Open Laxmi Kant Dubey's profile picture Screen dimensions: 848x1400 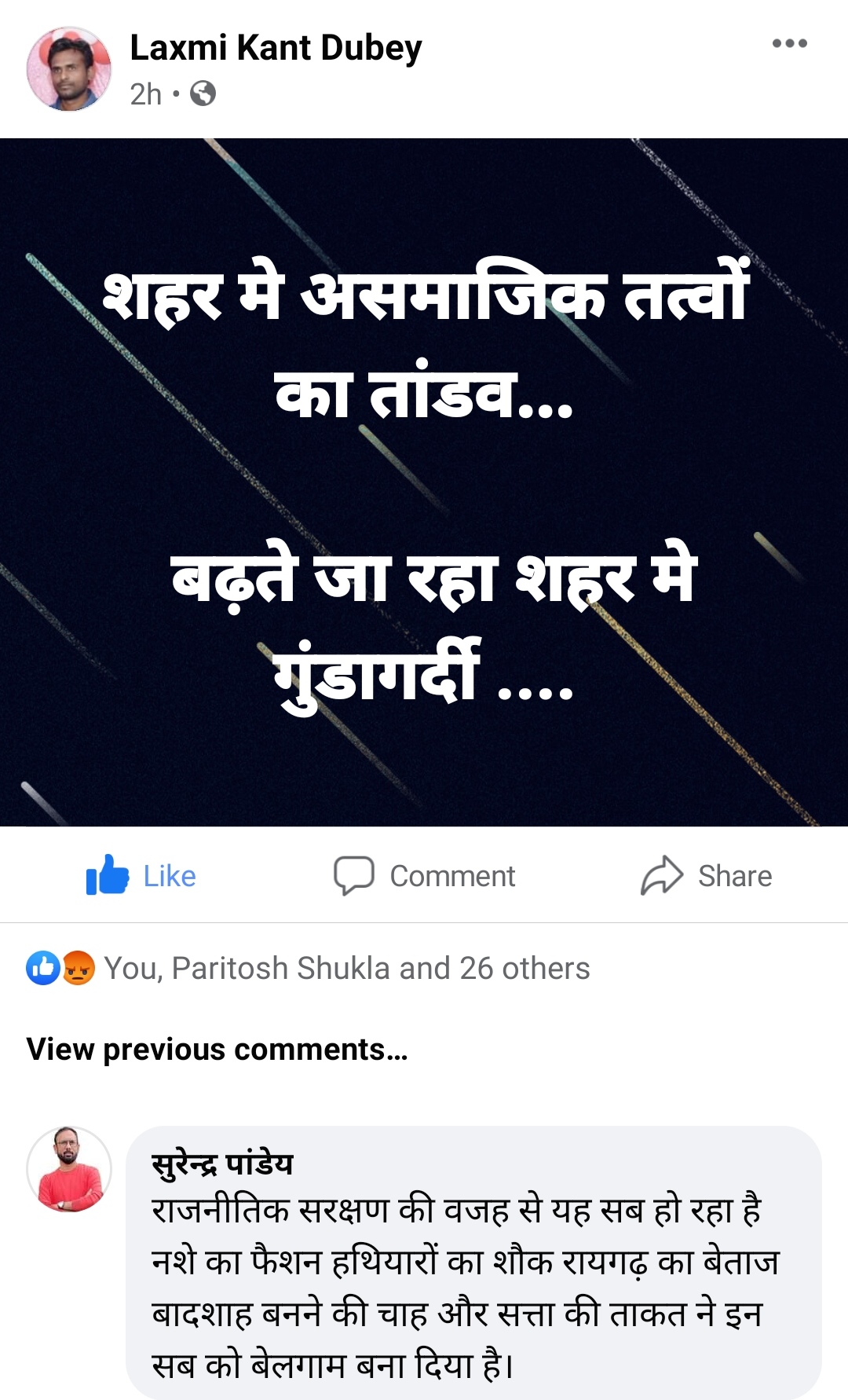click(x=69, y=69)
